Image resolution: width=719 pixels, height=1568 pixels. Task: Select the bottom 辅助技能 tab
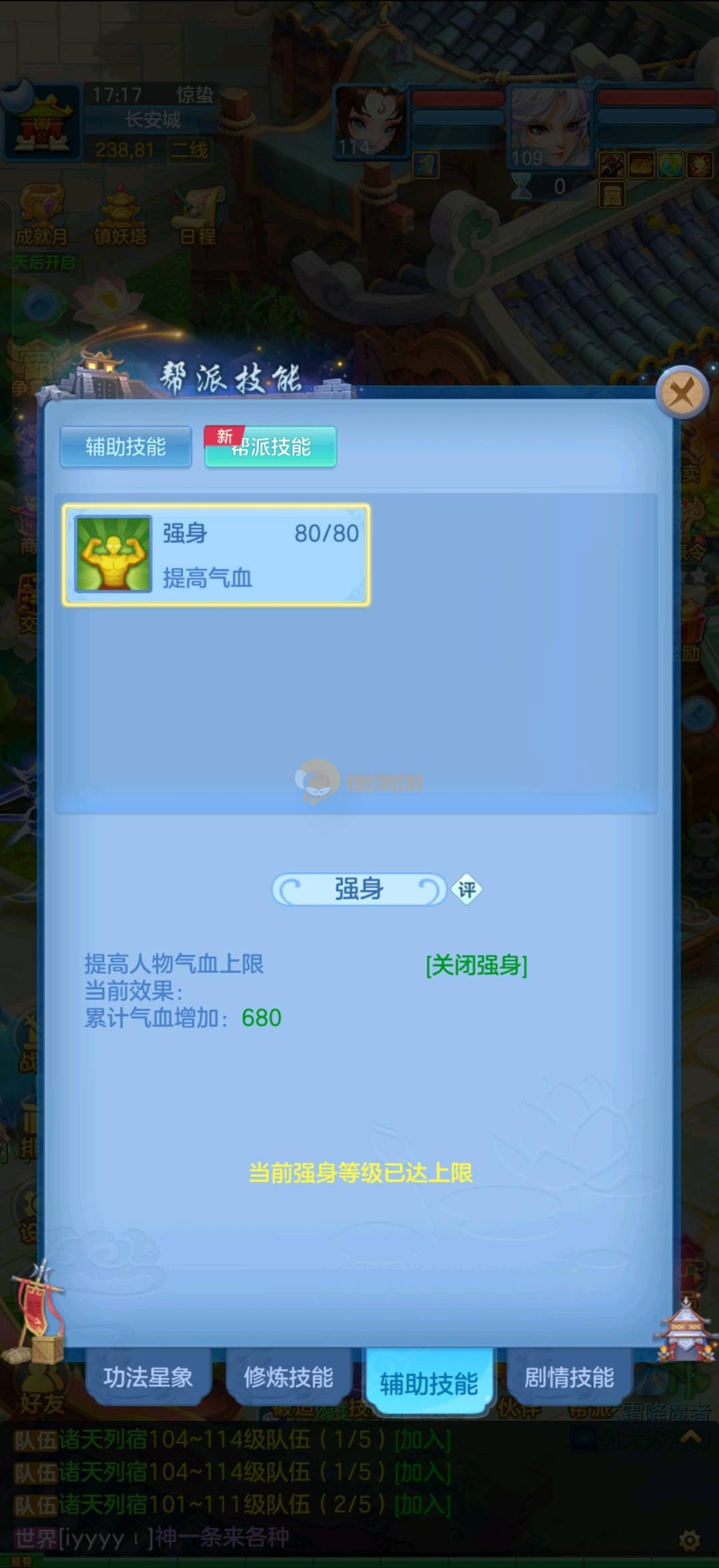pos(429,1383)
